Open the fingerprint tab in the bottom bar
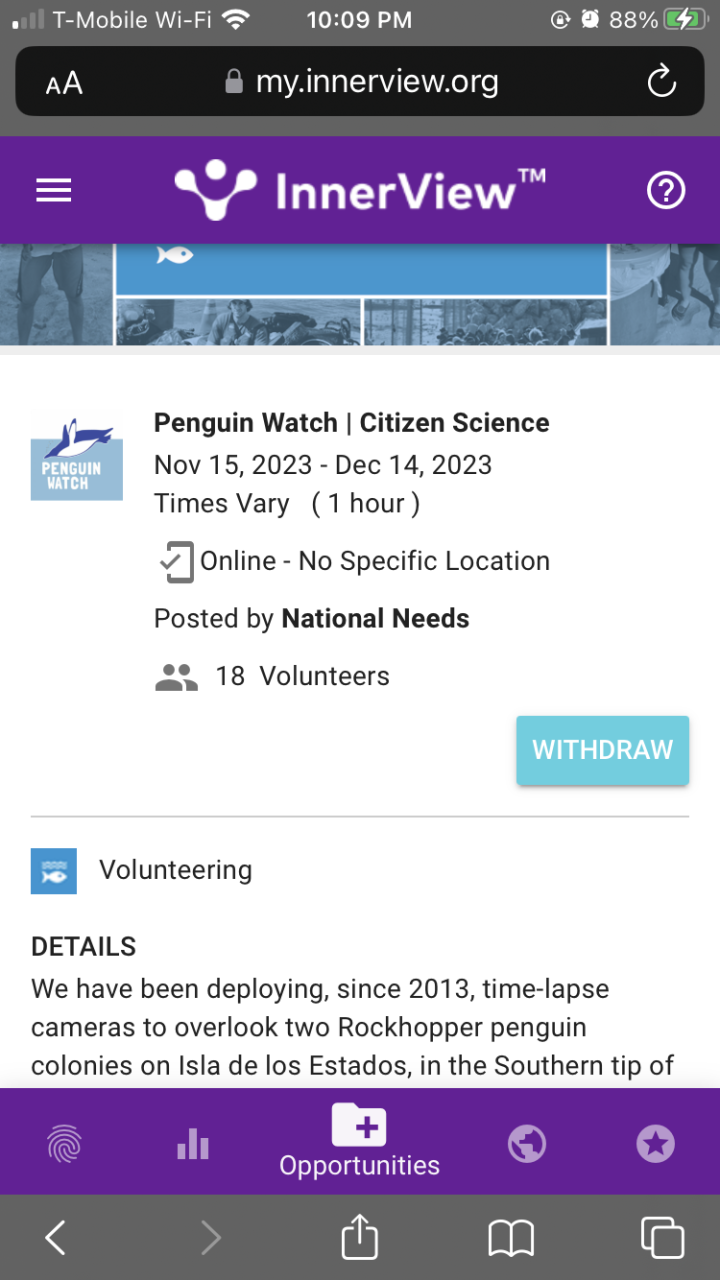720x1280 pixels. [64, 1144]
